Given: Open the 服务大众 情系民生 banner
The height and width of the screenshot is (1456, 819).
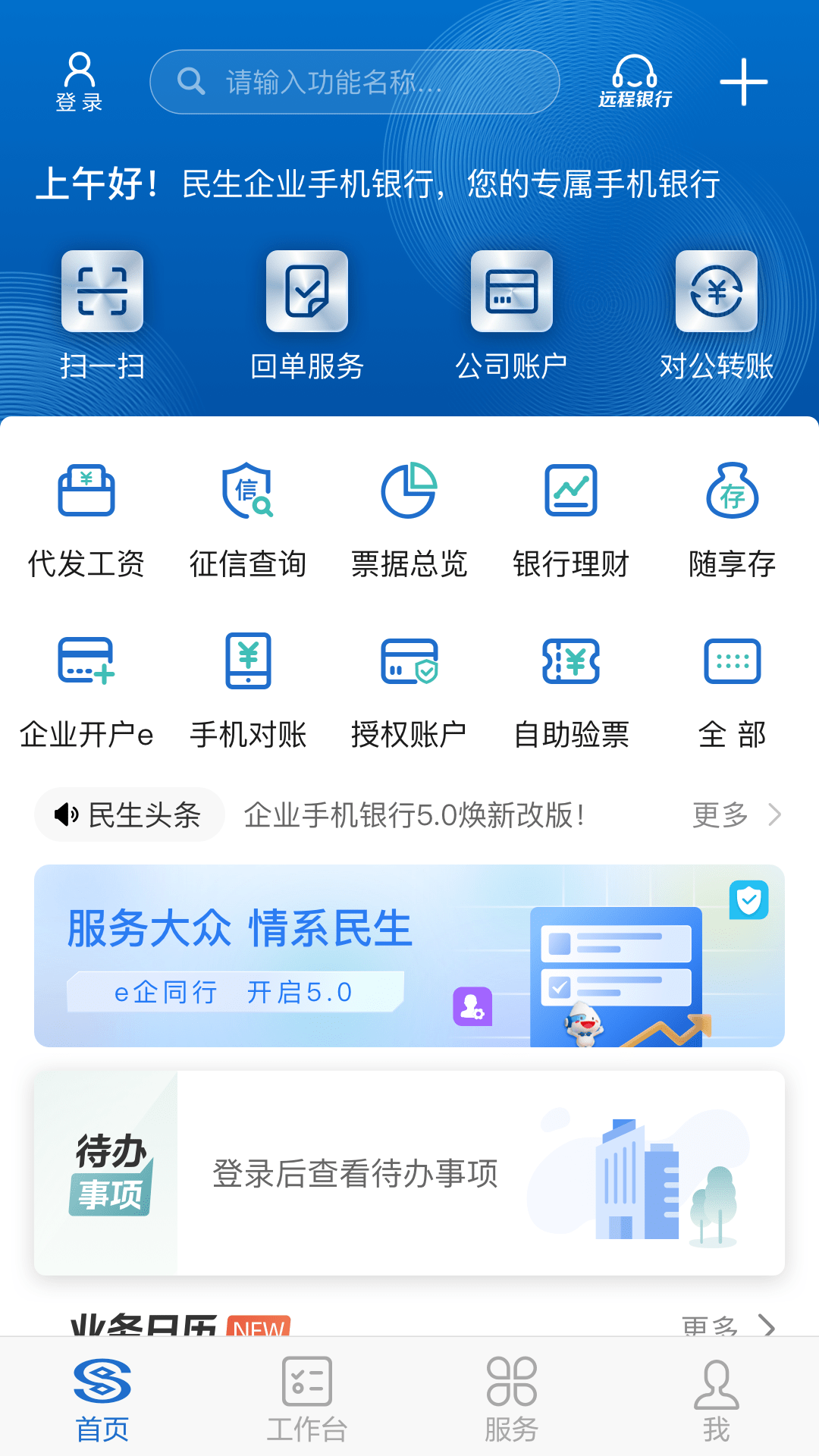Looking at the screenshot, I should click(409, 955).
